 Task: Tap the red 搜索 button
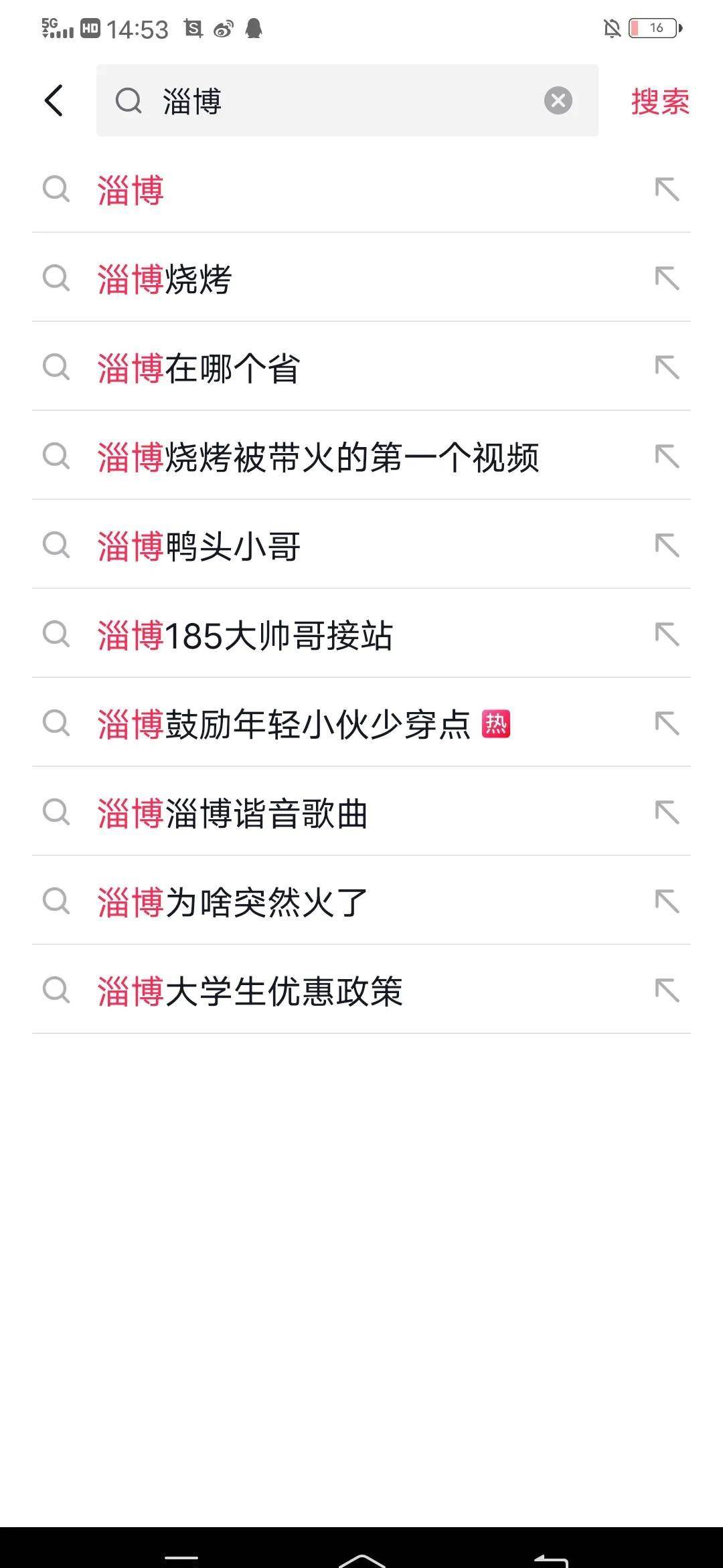click(x=659, y=102)
